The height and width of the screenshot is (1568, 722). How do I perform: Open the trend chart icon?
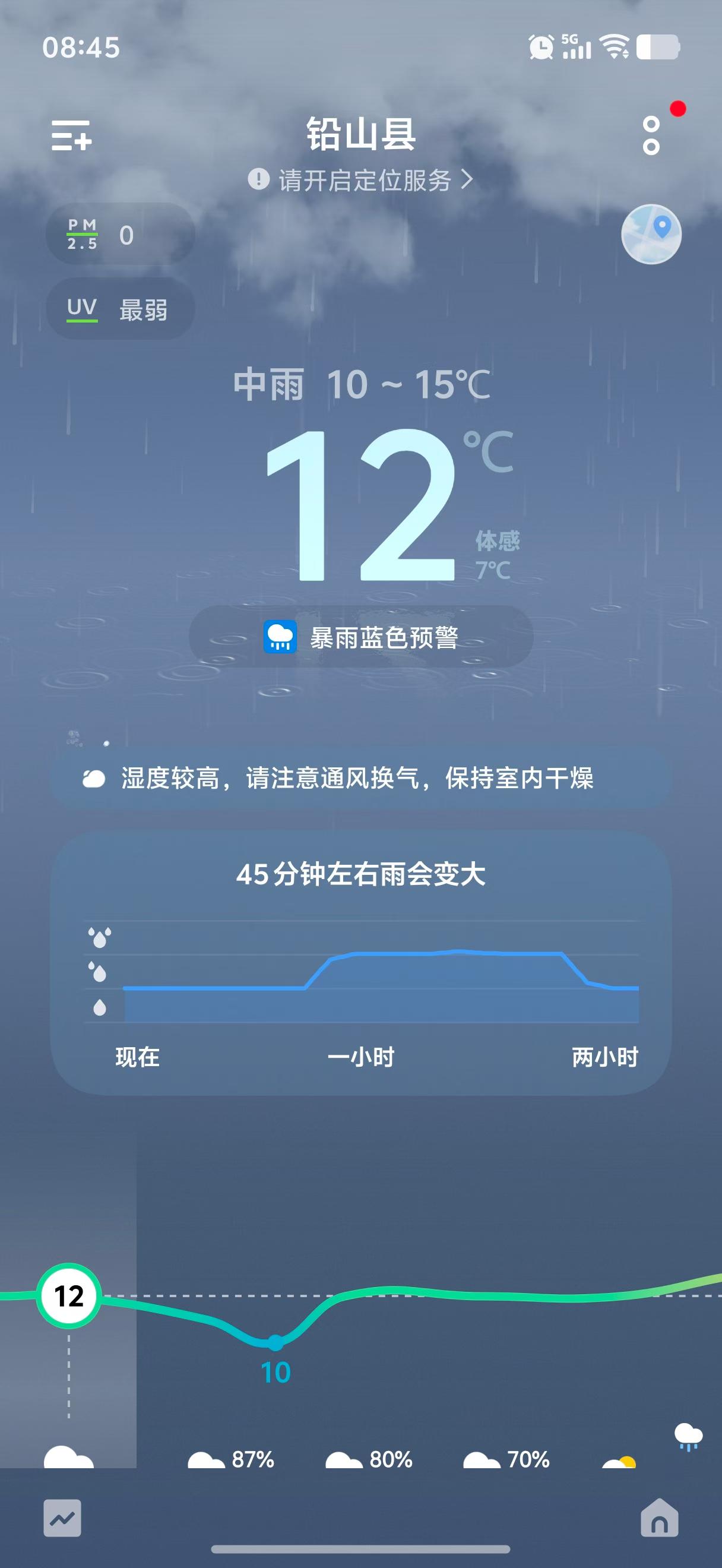[x=62, y=1518]
